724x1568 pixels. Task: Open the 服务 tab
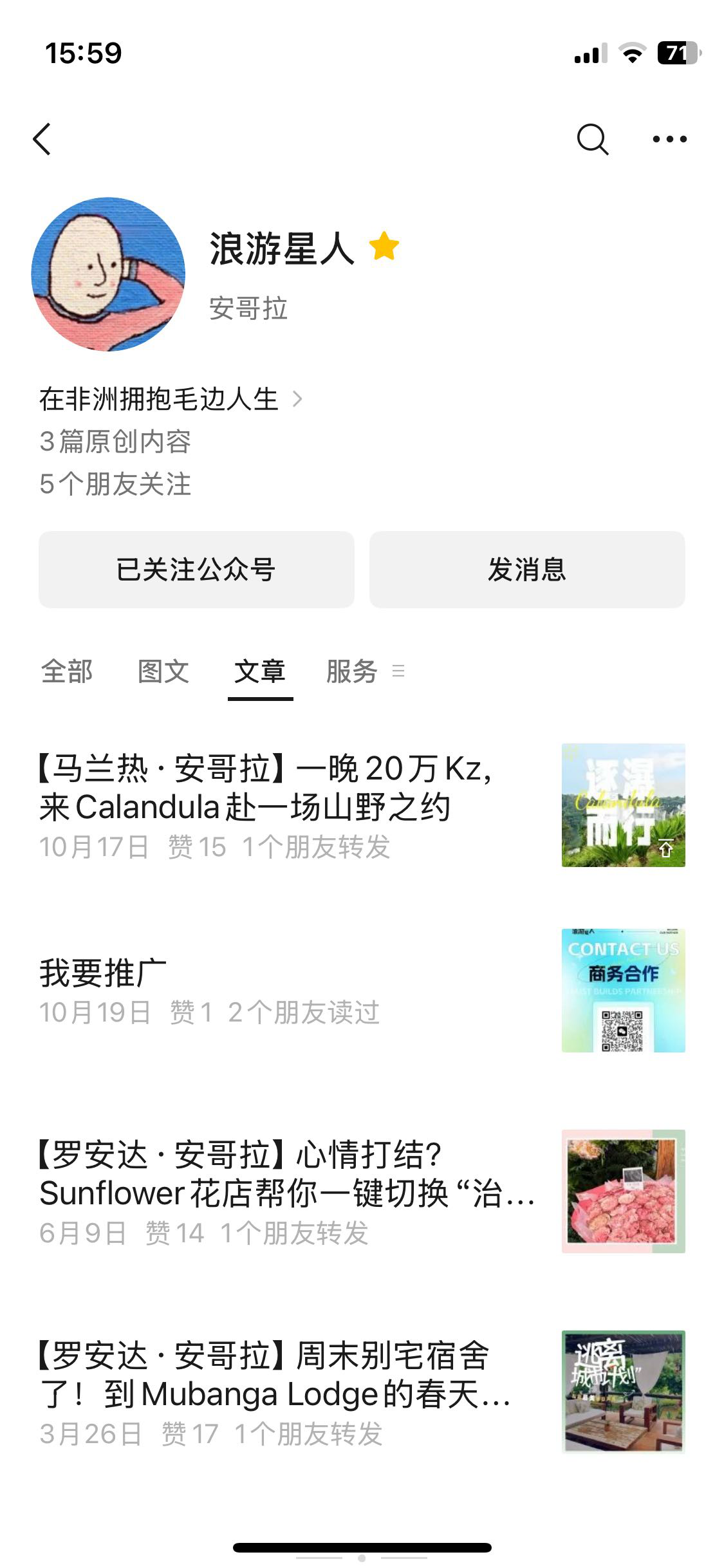(353, 671)
